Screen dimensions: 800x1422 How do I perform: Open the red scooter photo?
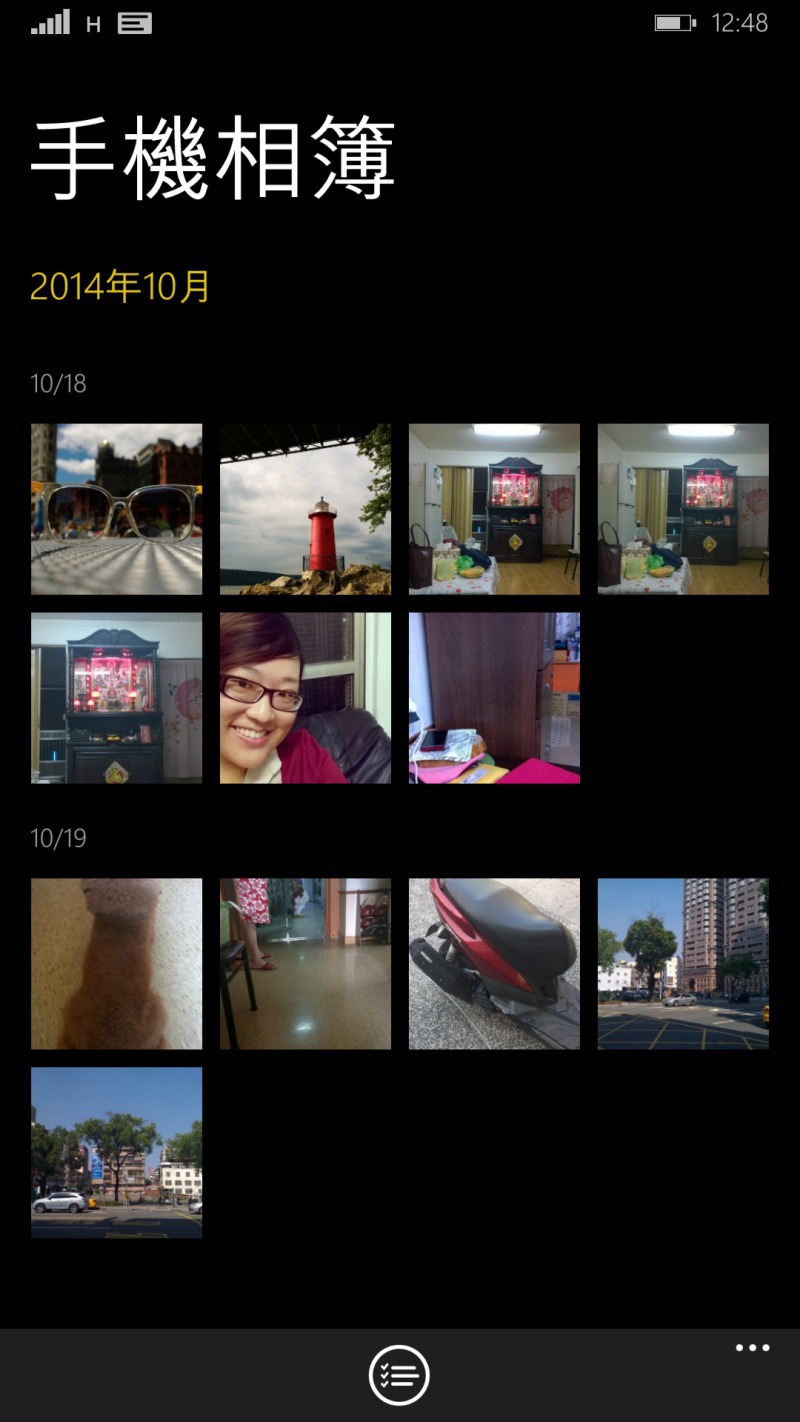pyautogui.click(x=494, y=964)
